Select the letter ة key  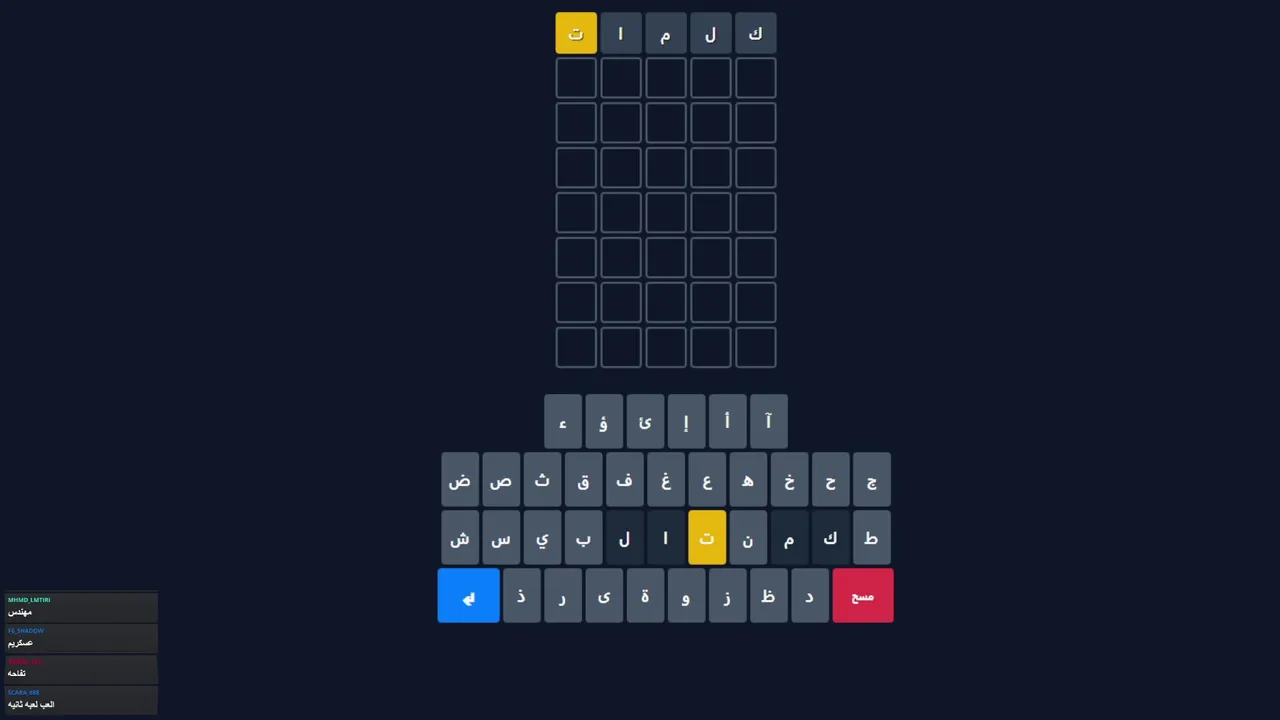click(645, 596)
